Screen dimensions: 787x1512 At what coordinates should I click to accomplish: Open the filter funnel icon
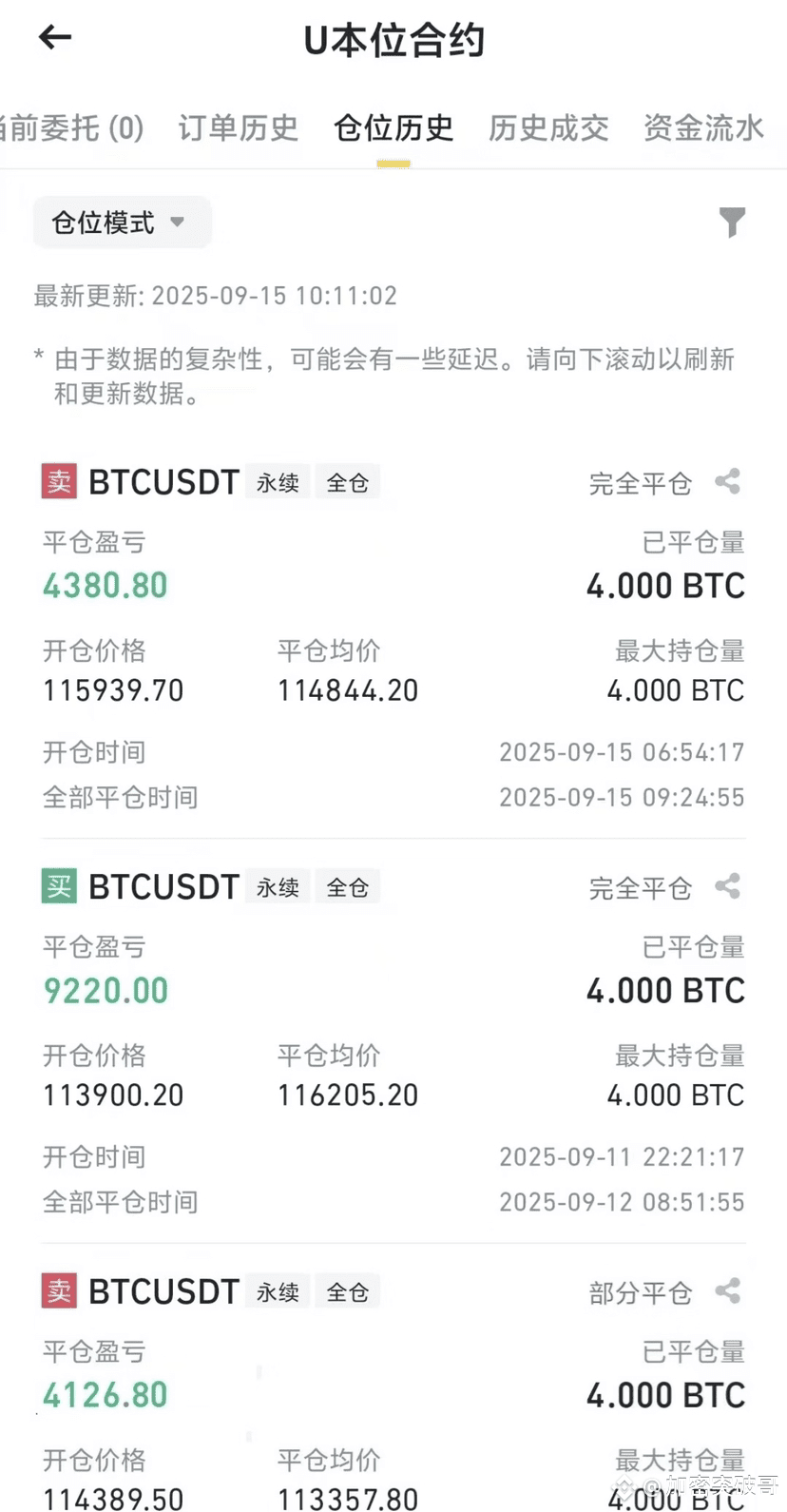click(732, 222)
